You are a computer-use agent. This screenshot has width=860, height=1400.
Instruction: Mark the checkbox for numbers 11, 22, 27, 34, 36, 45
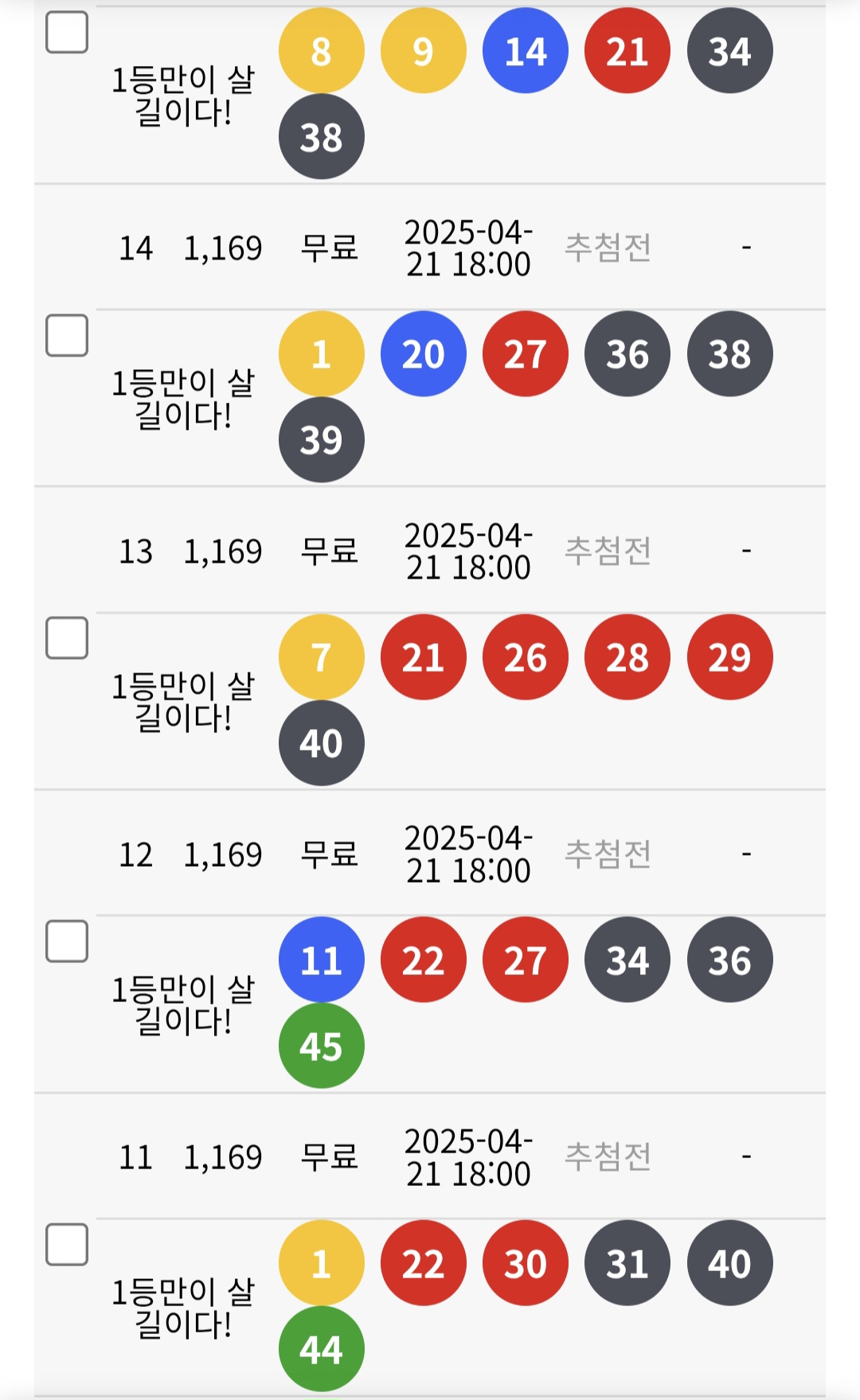(x=67, y=942)
